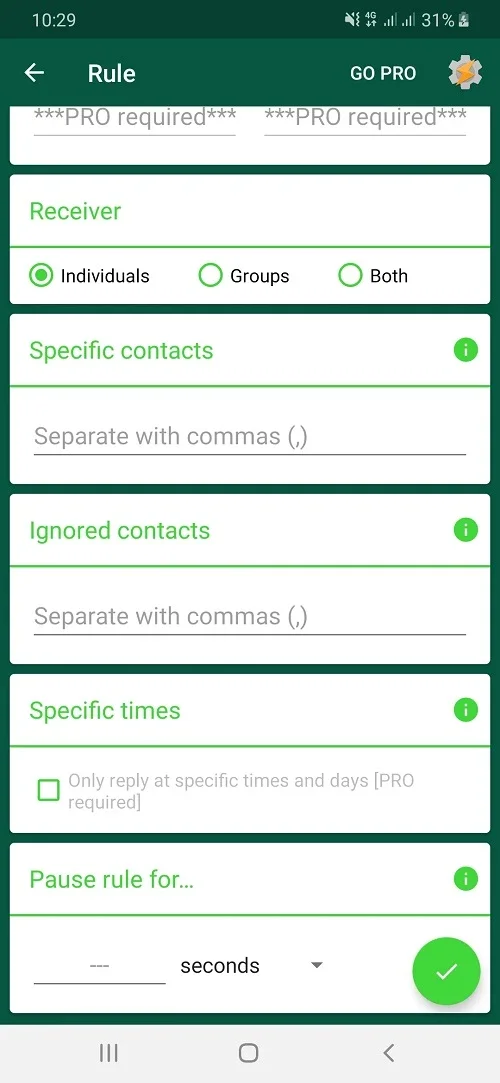Viewport: 500px width, 1083px height.
Task: Go back using the app bar arrow
Action: (x=34, y=73)
